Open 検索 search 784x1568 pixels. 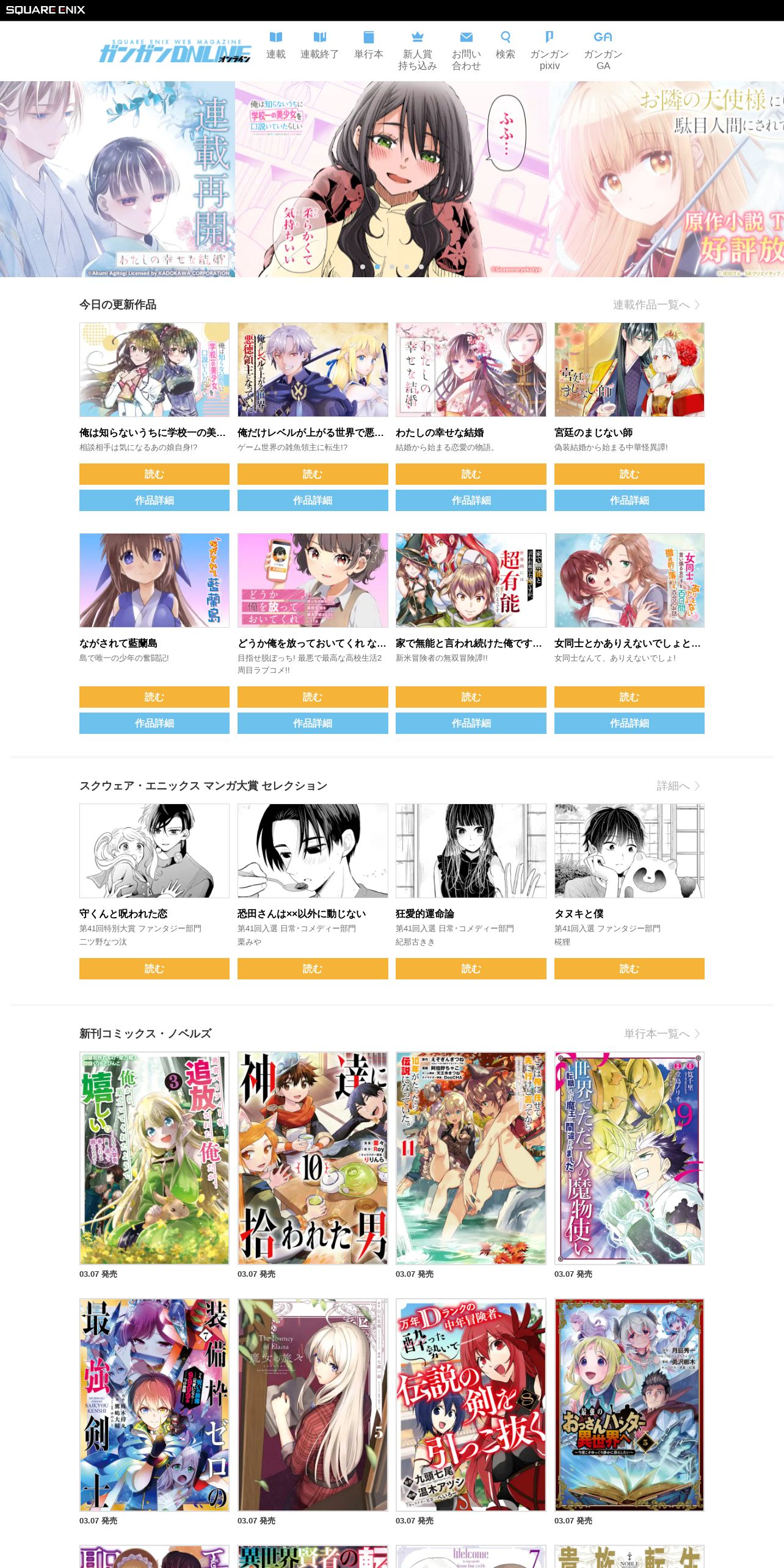coord(506,46)
